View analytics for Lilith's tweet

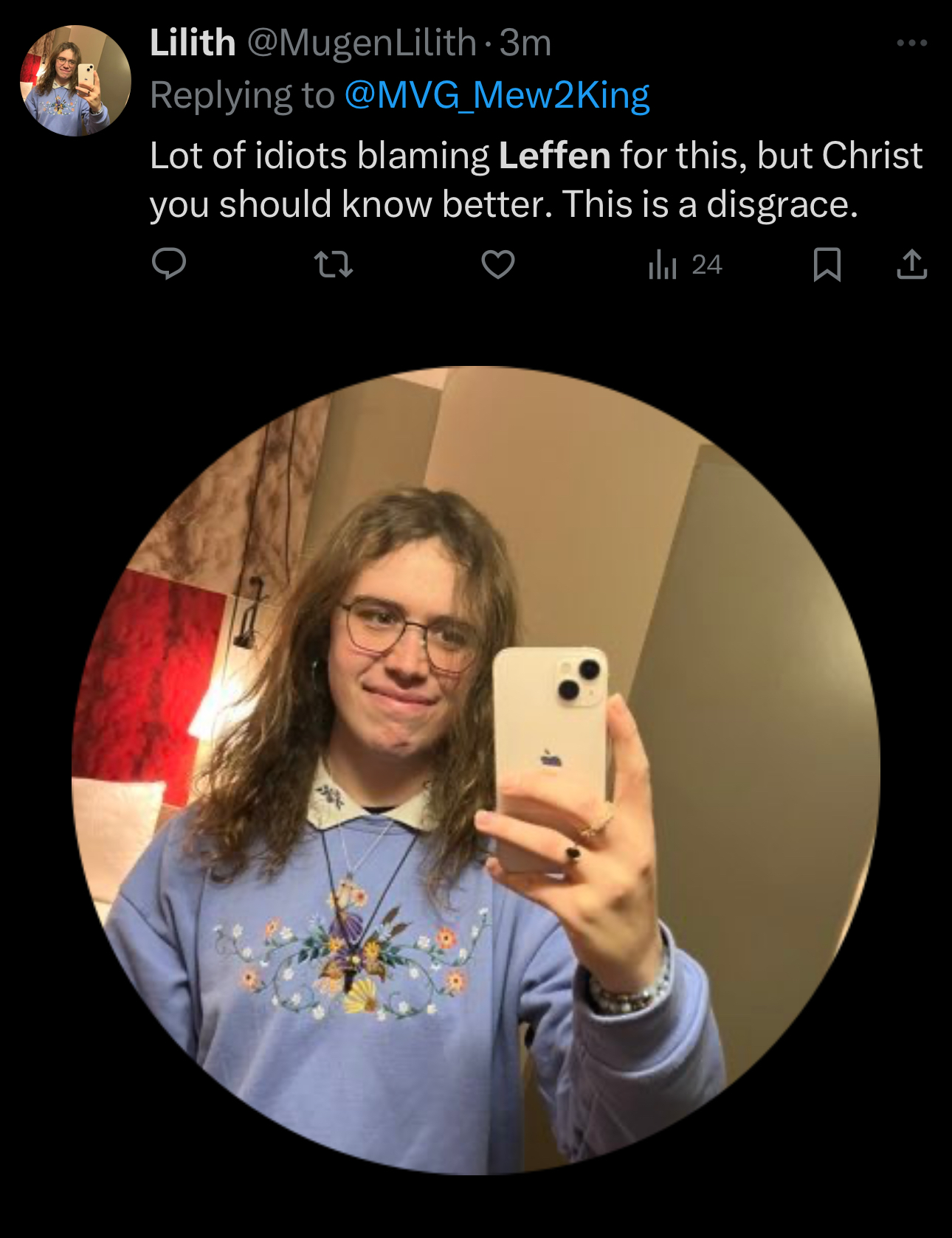click(x=684, y=264)
